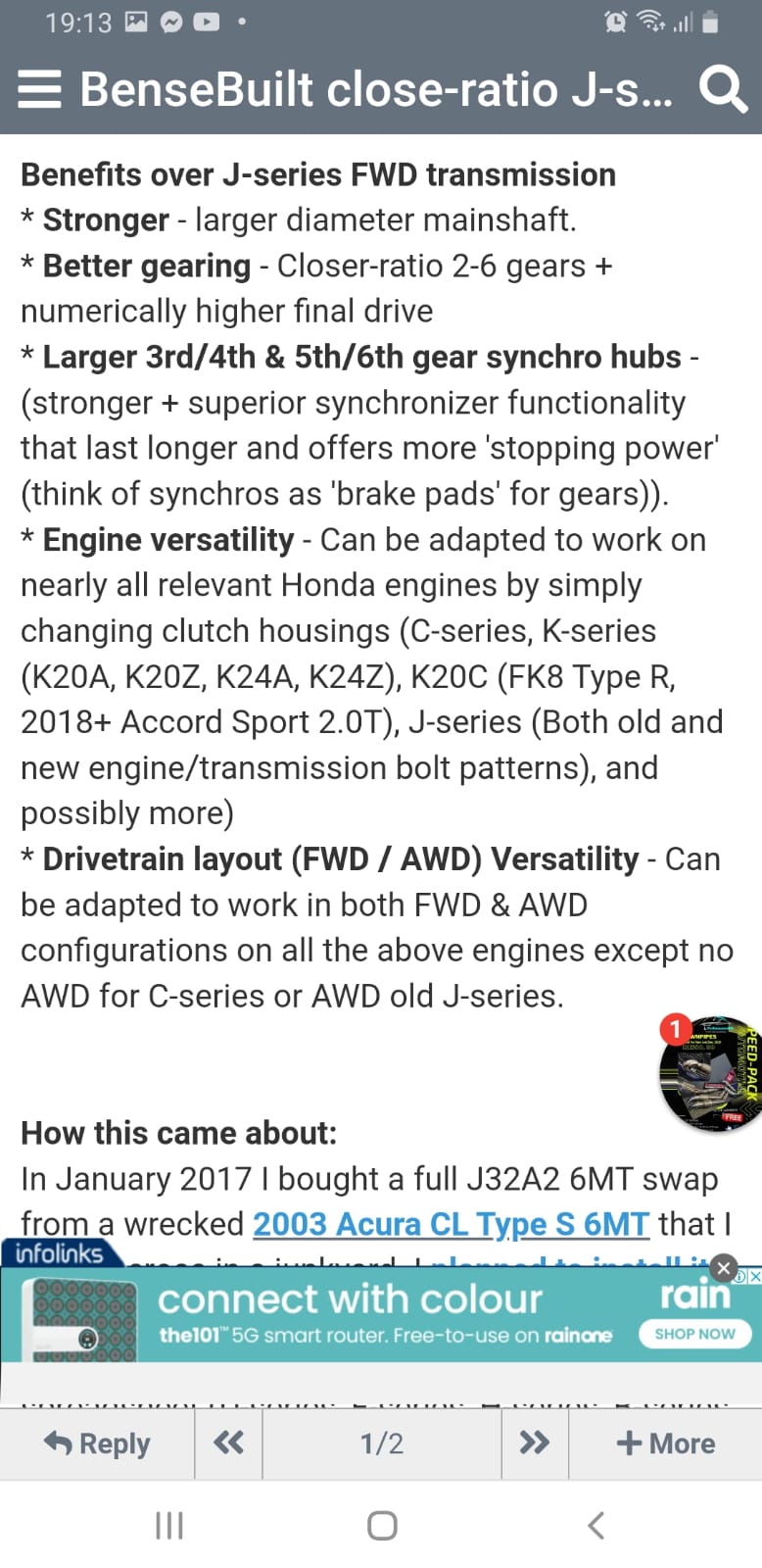Viewport: 762px width, 1568px height.
Task: Open the hamburger navigation menu
Action: (39, 89)
